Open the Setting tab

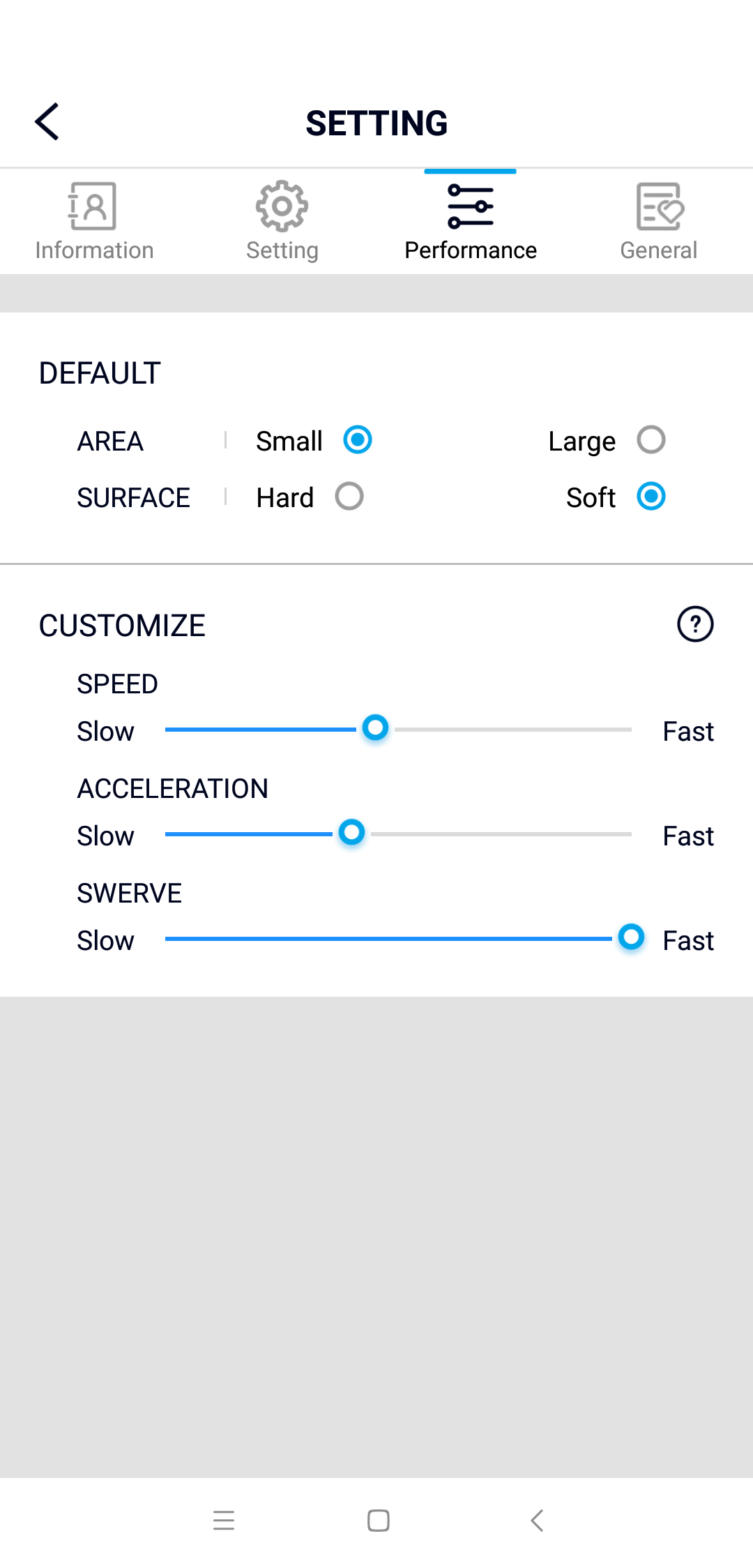tap(282, 222)
